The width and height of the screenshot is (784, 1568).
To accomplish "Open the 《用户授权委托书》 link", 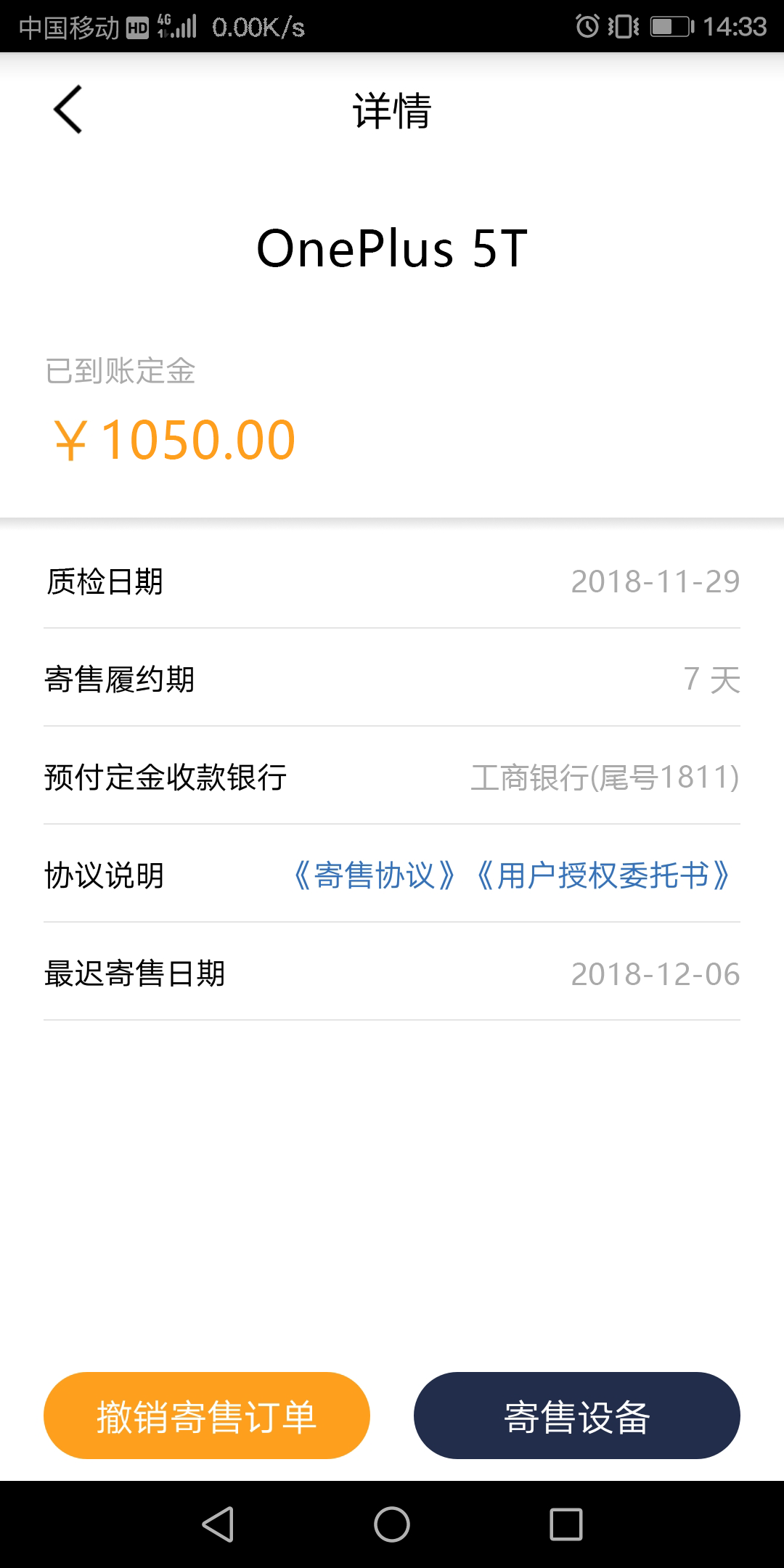I will click(x=603, y=875).
